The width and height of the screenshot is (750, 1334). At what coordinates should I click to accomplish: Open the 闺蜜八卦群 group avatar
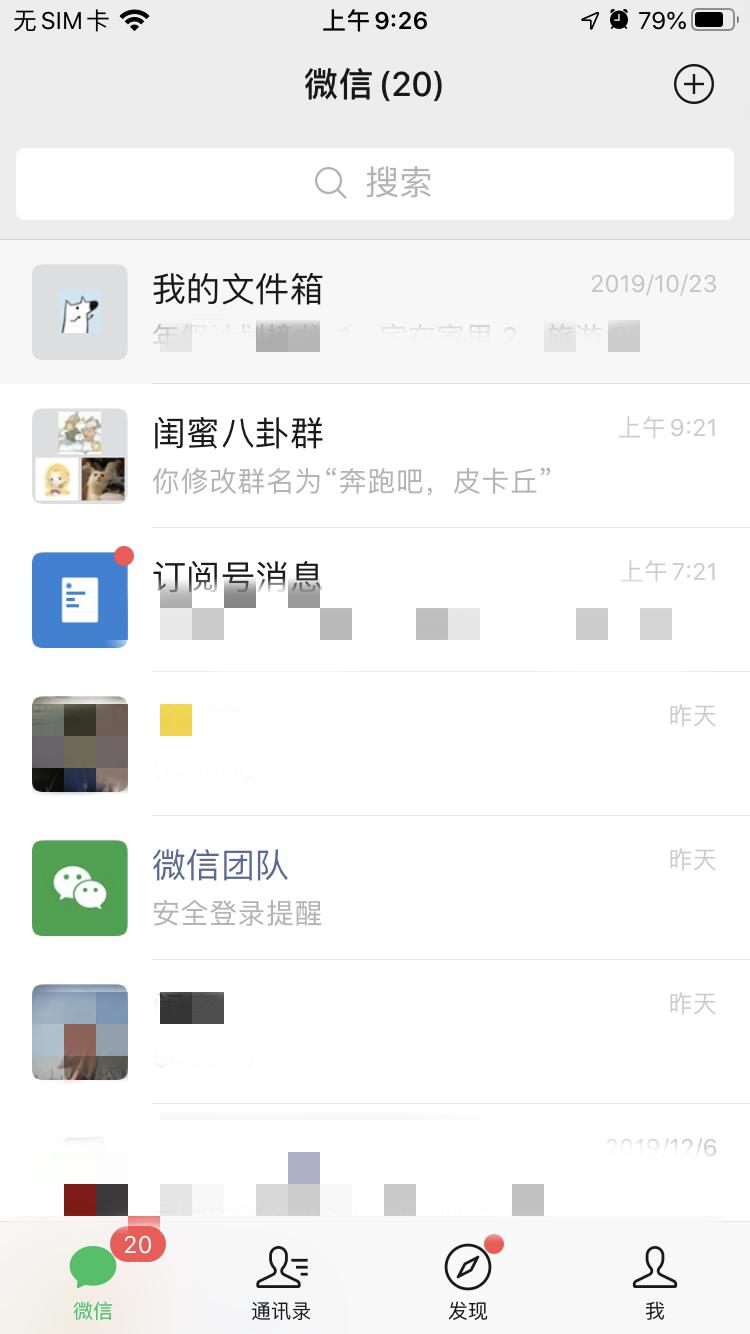pyautogui.click(x=79, y=455)
